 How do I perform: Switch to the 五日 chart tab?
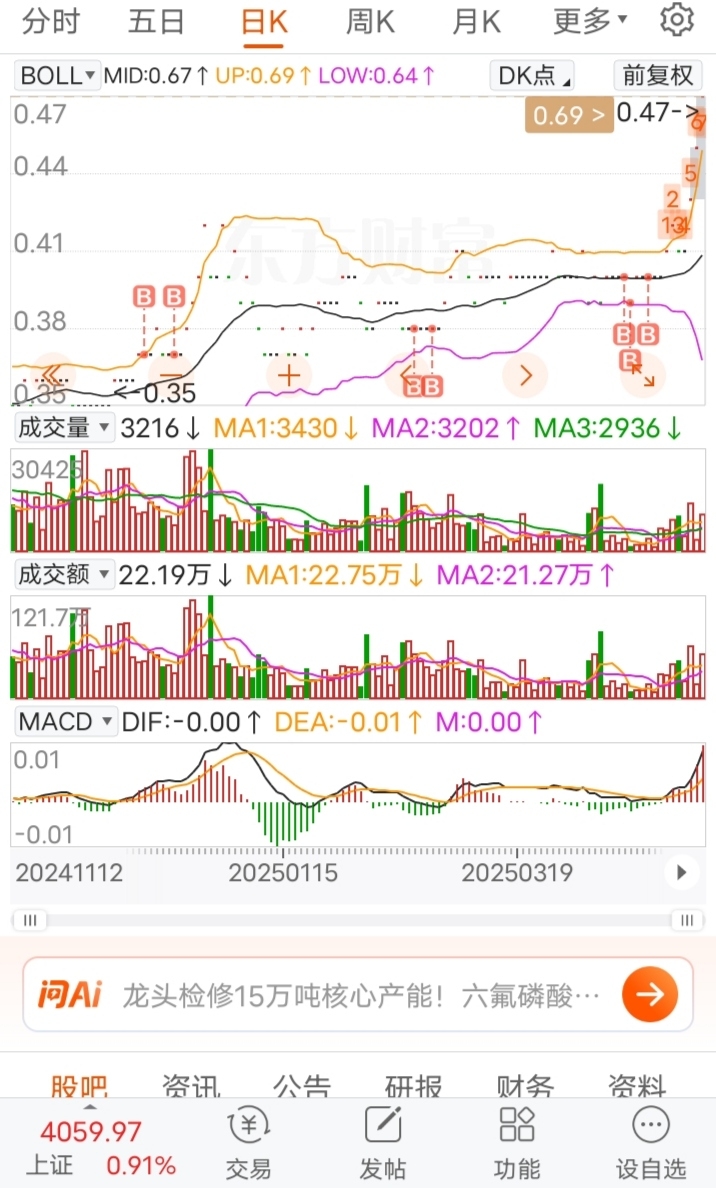(x=157, y=21)
